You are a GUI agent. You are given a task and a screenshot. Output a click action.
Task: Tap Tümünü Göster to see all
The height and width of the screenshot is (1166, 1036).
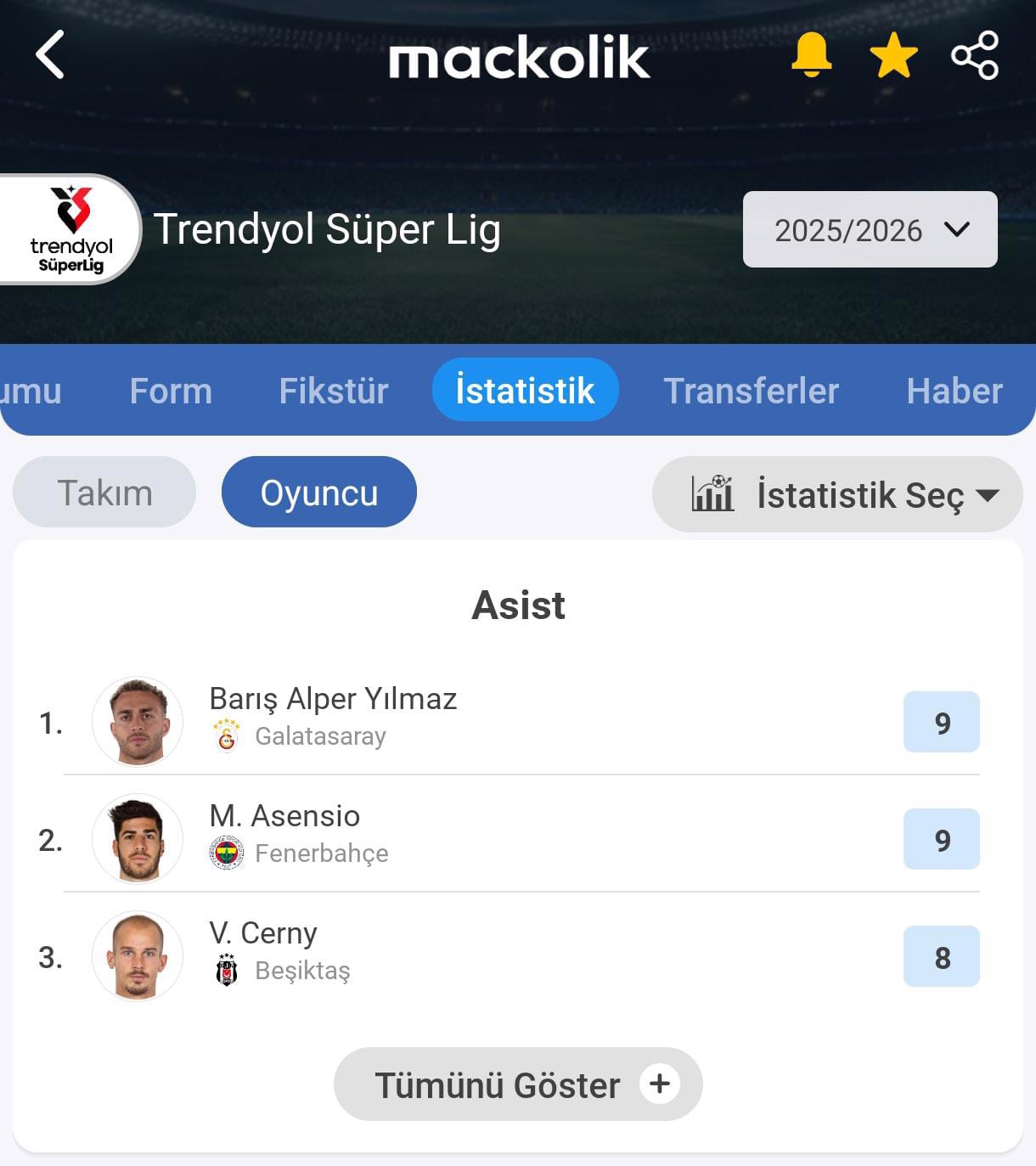click(x=517, y=1084)
